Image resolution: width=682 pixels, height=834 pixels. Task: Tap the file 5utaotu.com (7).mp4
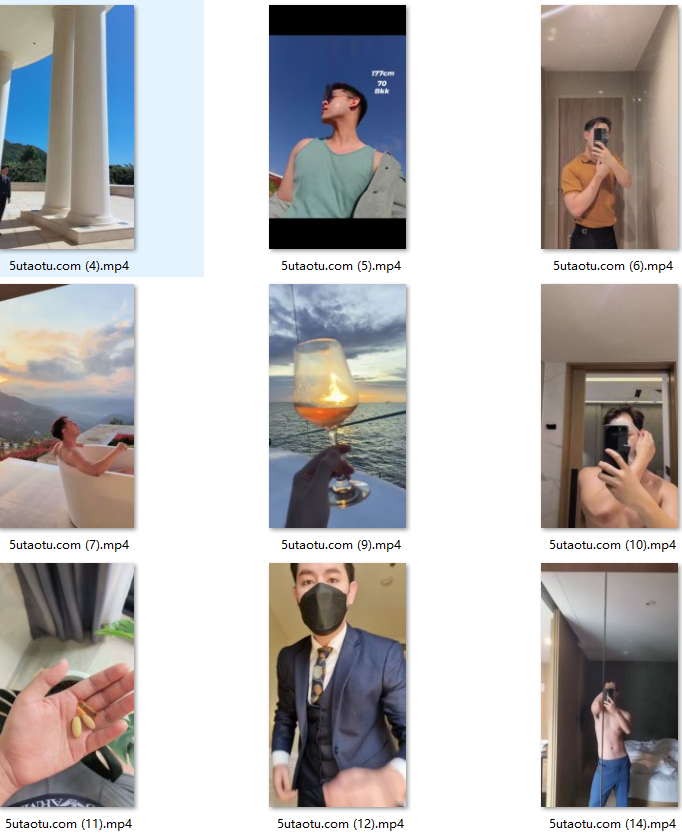tap(68, 406)
